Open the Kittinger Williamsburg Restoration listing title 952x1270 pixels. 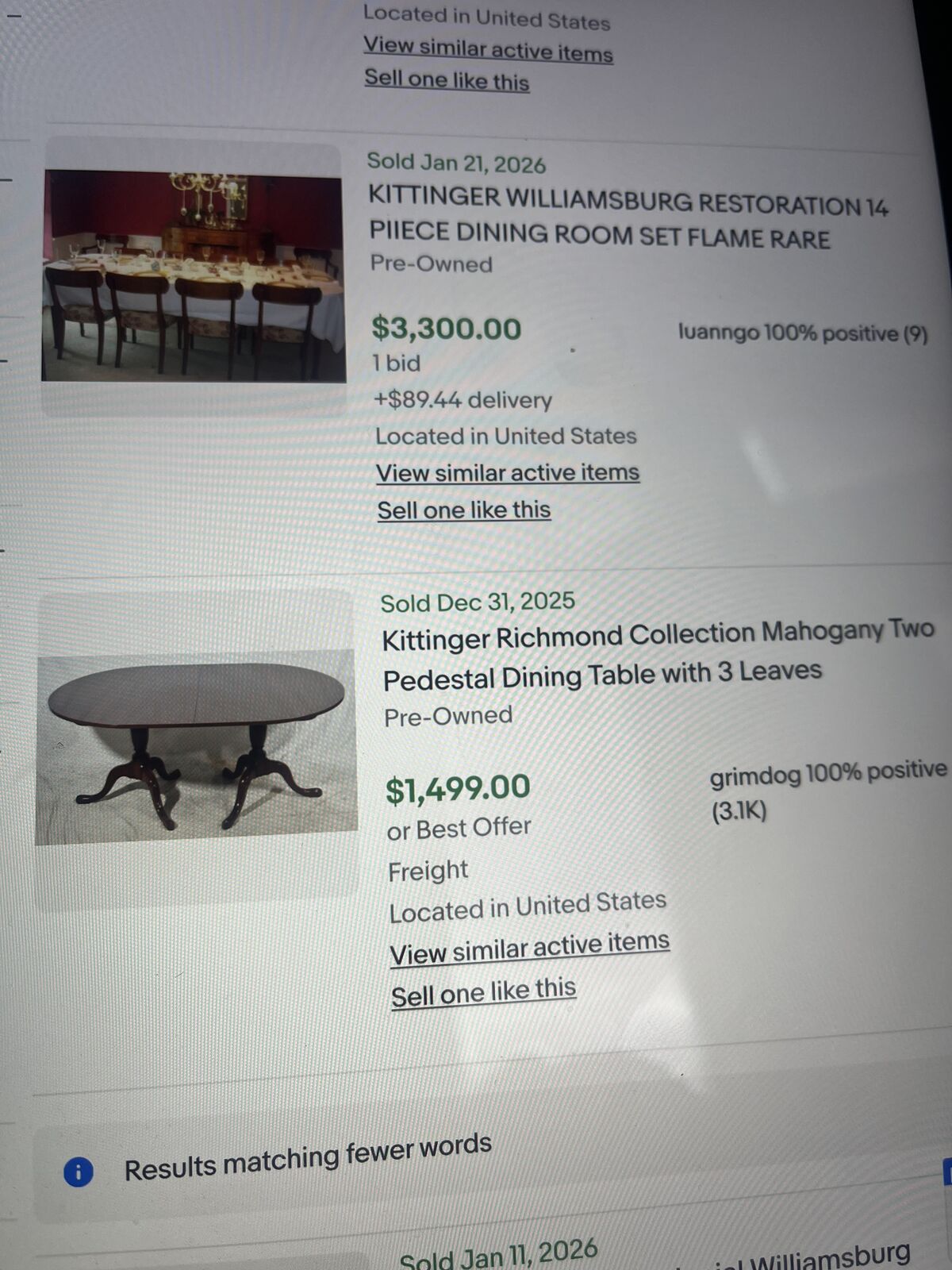click(x=627, y=217)
